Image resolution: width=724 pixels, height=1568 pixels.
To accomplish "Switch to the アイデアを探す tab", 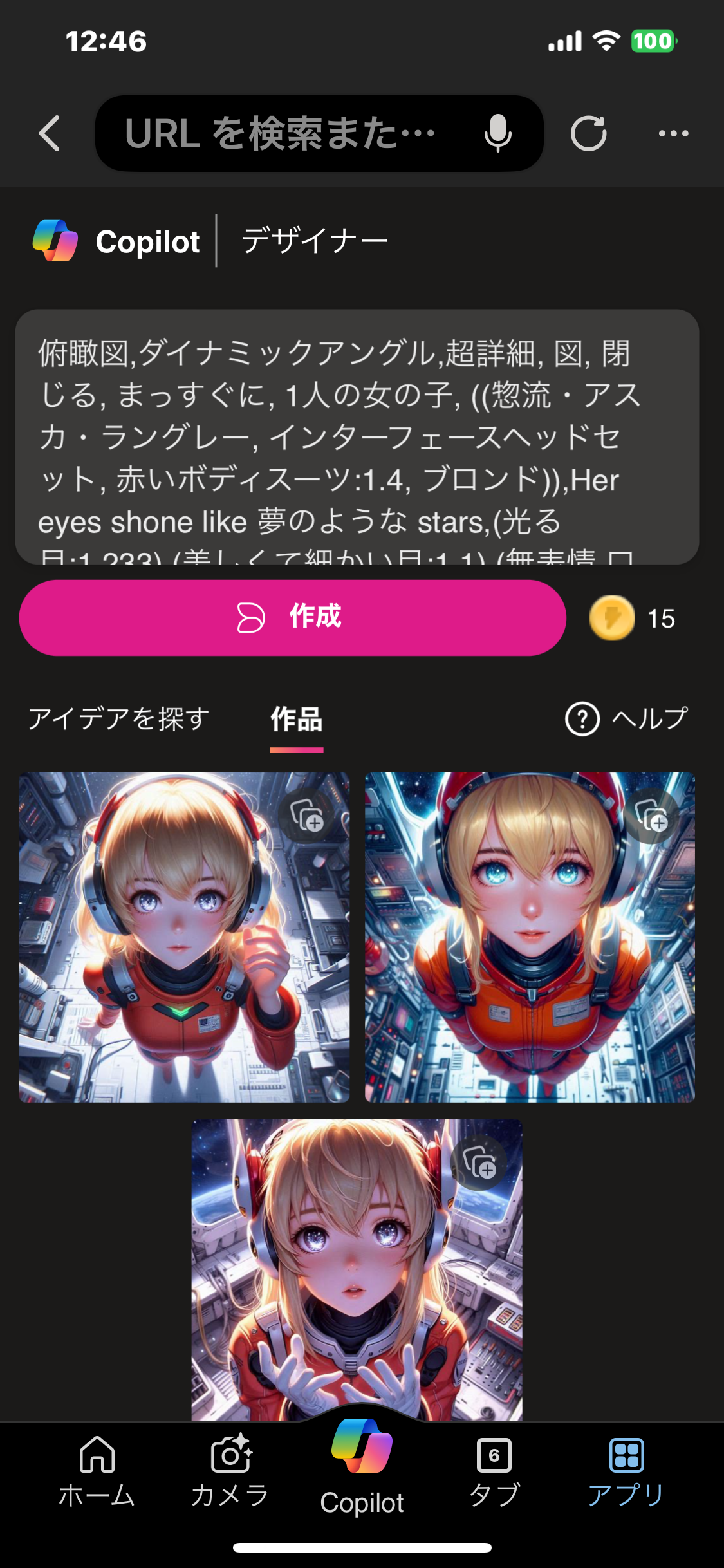I will pos(119,718).
